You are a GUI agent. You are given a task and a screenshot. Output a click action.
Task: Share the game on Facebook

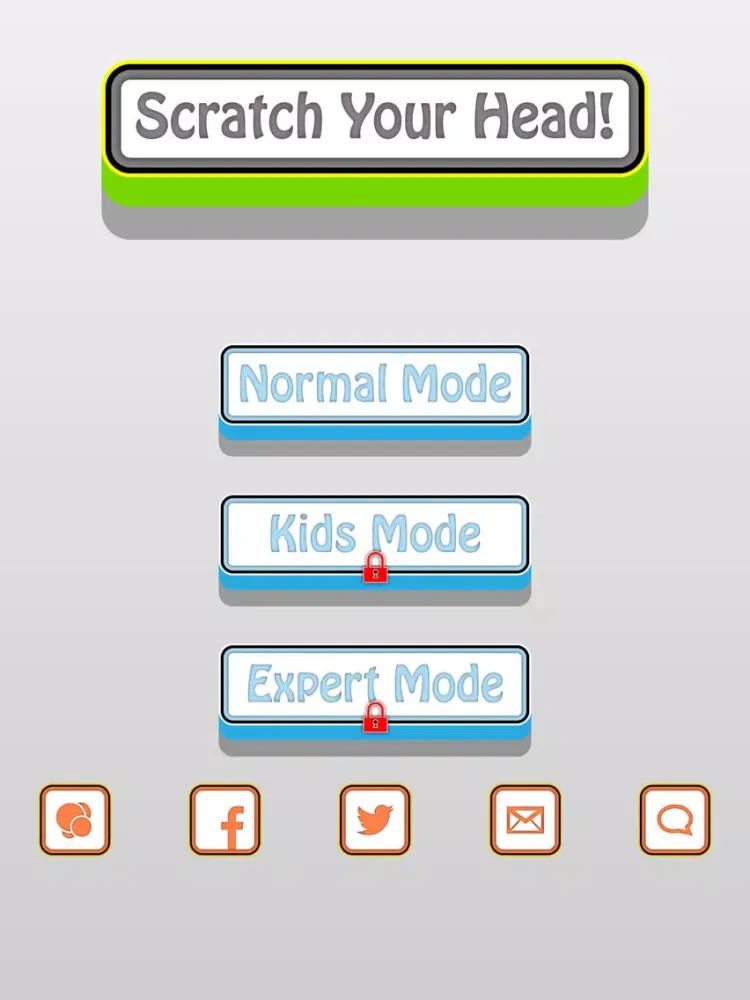(x=225, y=820)
